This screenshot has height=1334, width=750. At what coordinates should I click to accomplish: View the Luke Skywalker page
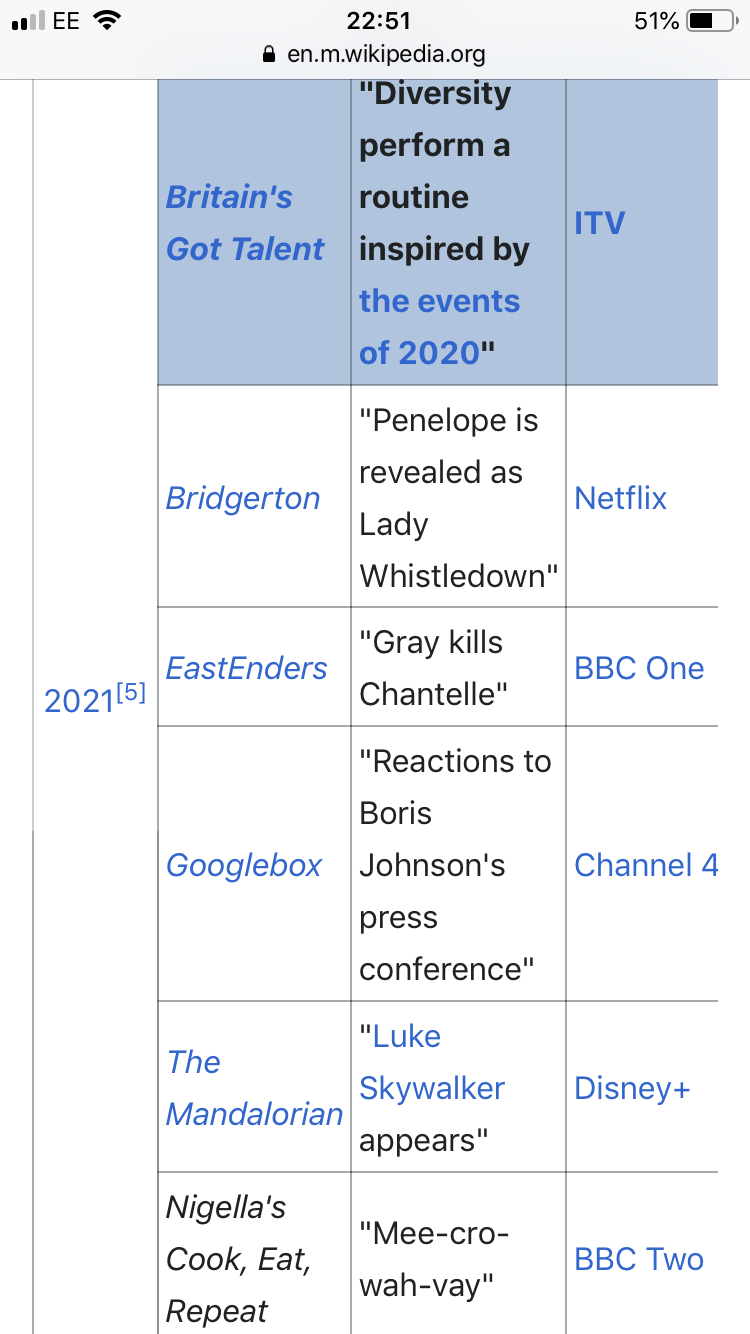[432, 1063]
